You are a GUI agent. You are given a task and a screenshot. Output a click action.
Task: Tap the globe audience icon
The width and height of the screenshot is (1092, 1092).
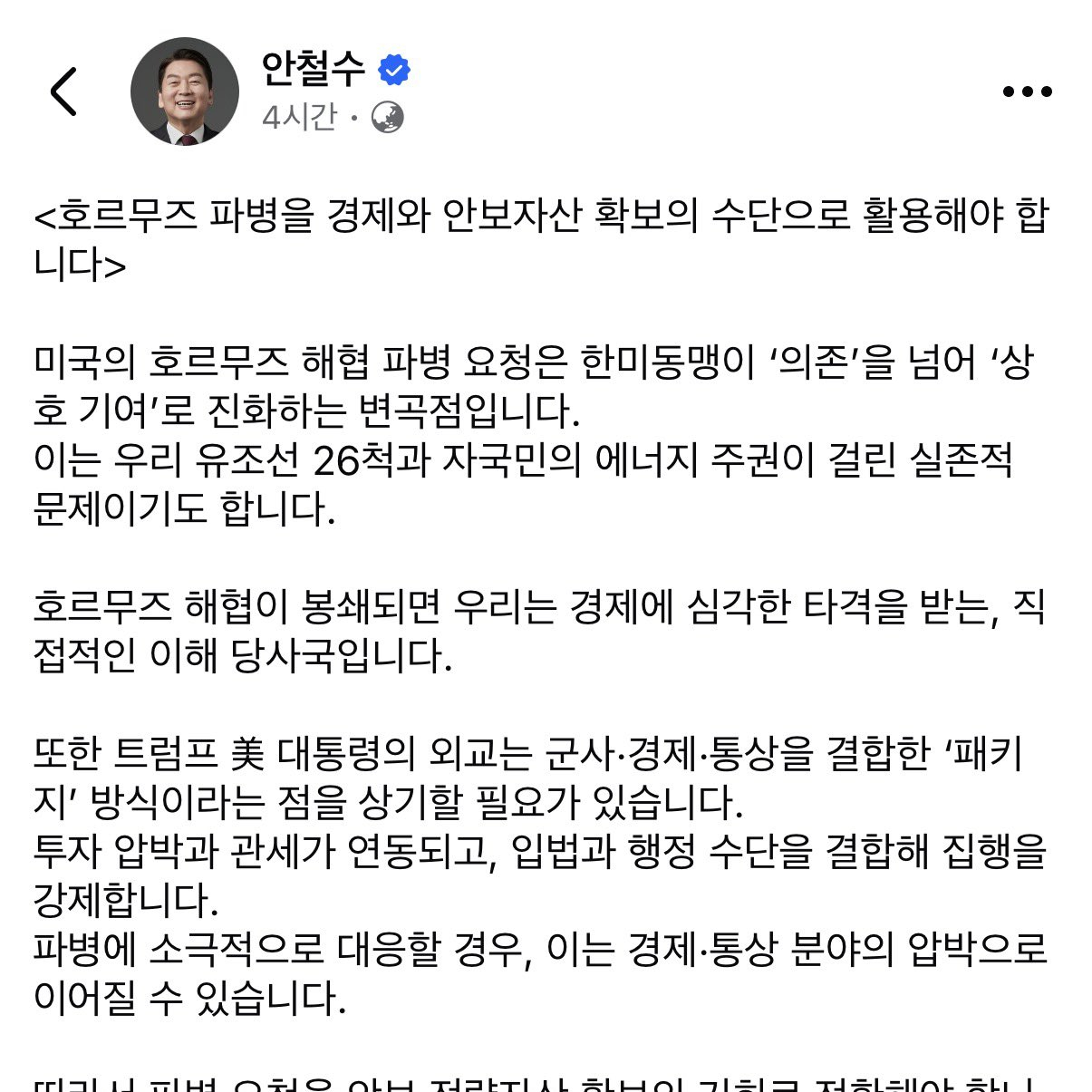(x=388, y=117)
